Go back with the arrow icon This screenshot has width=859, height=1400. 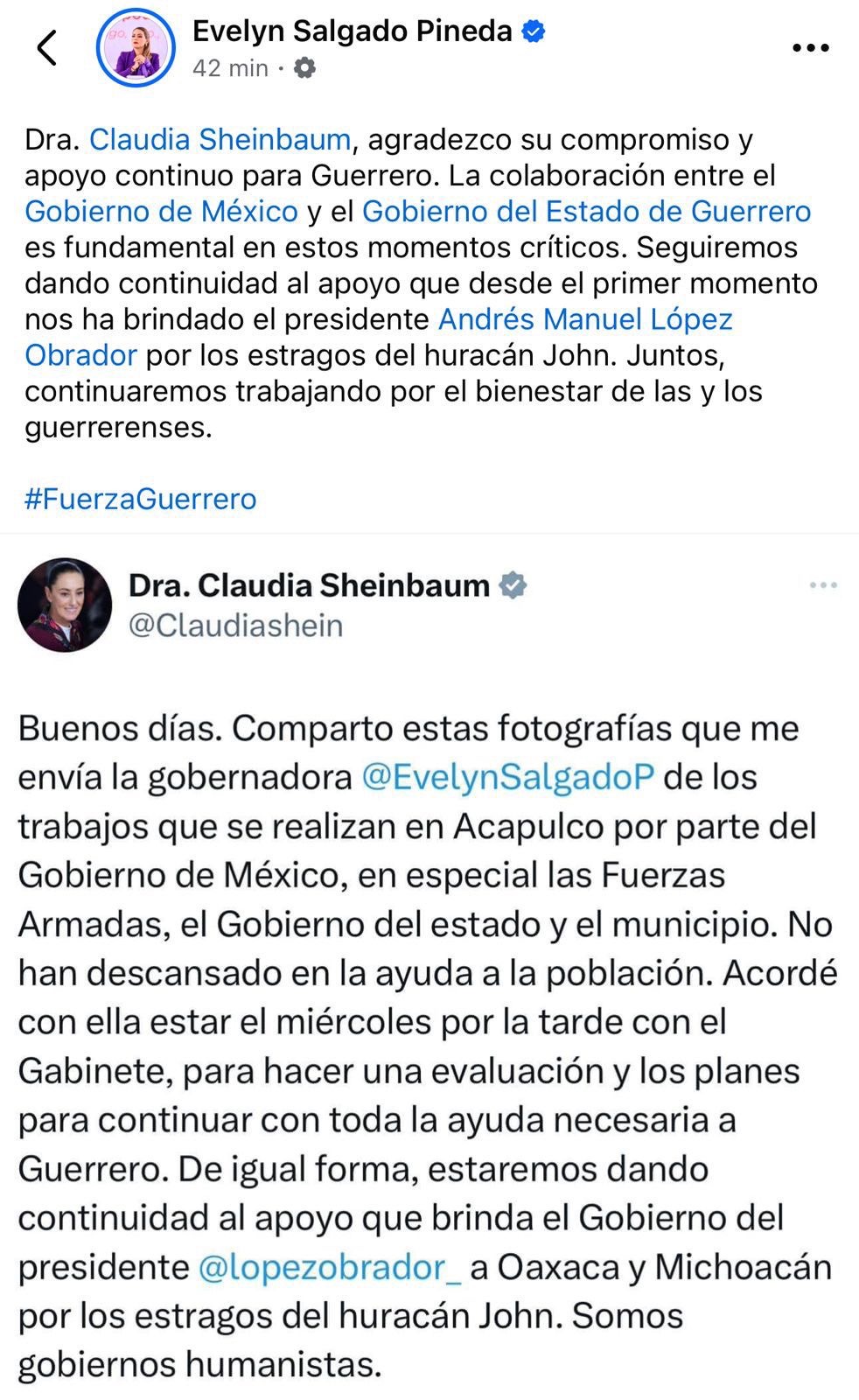(47, 47)
